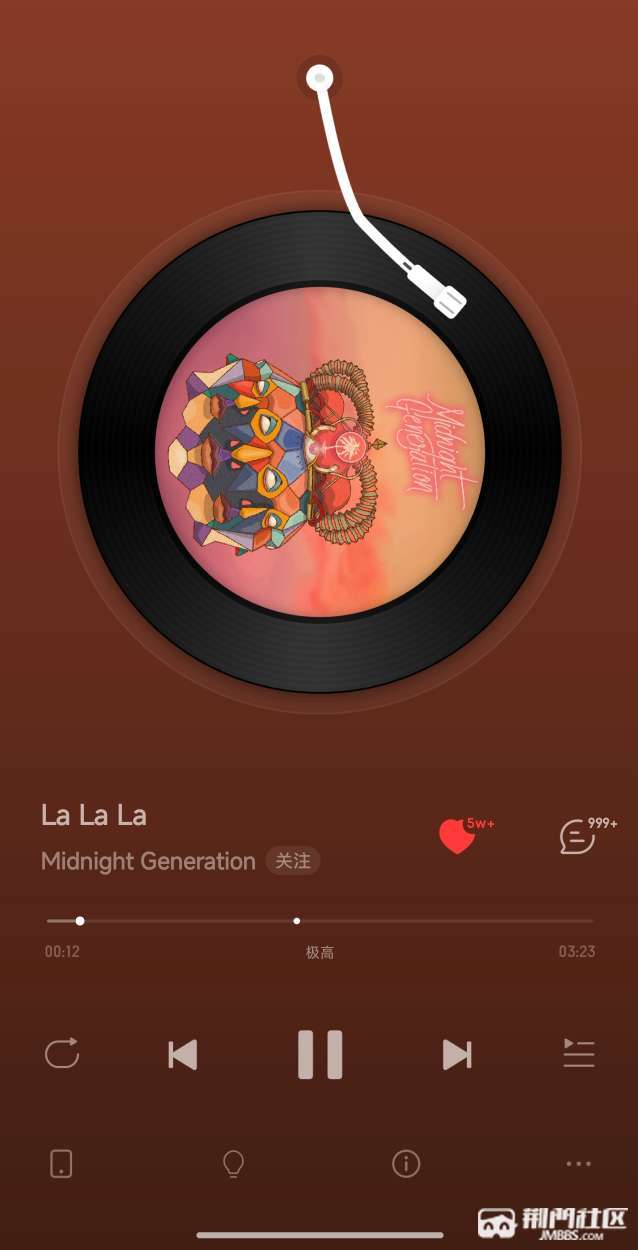The height and width of the screenshot is (1250, 638).
Task: Skip to the next track
Action: tap(457, 1054)
